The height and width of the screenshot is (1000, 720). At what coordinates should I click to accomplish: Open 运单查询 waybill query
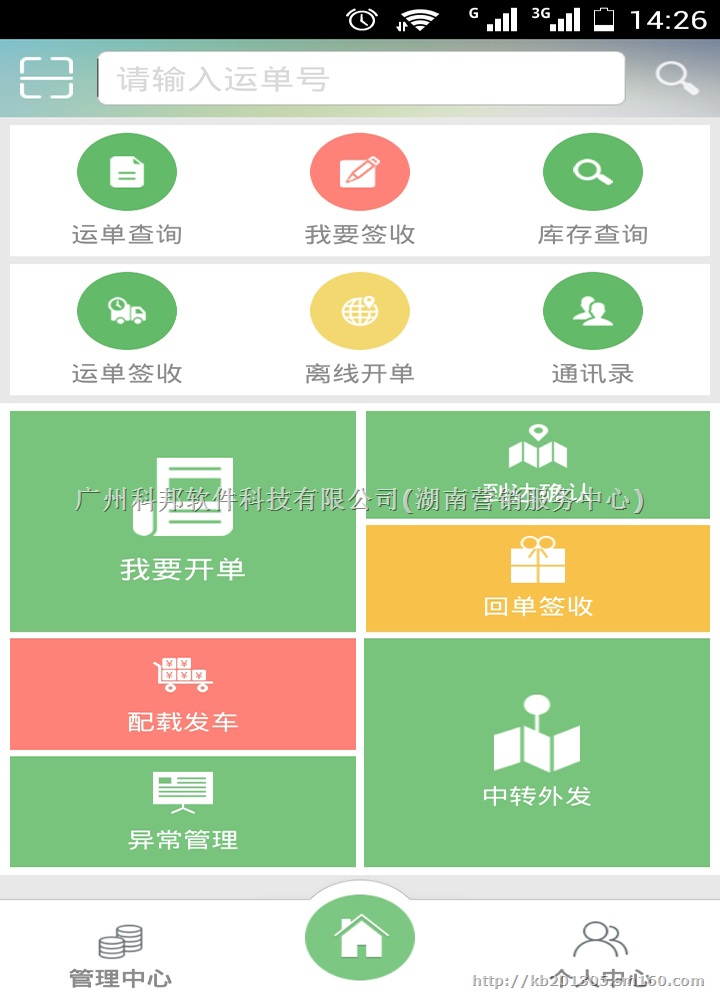pyautogui.click(x=127, y=191)
